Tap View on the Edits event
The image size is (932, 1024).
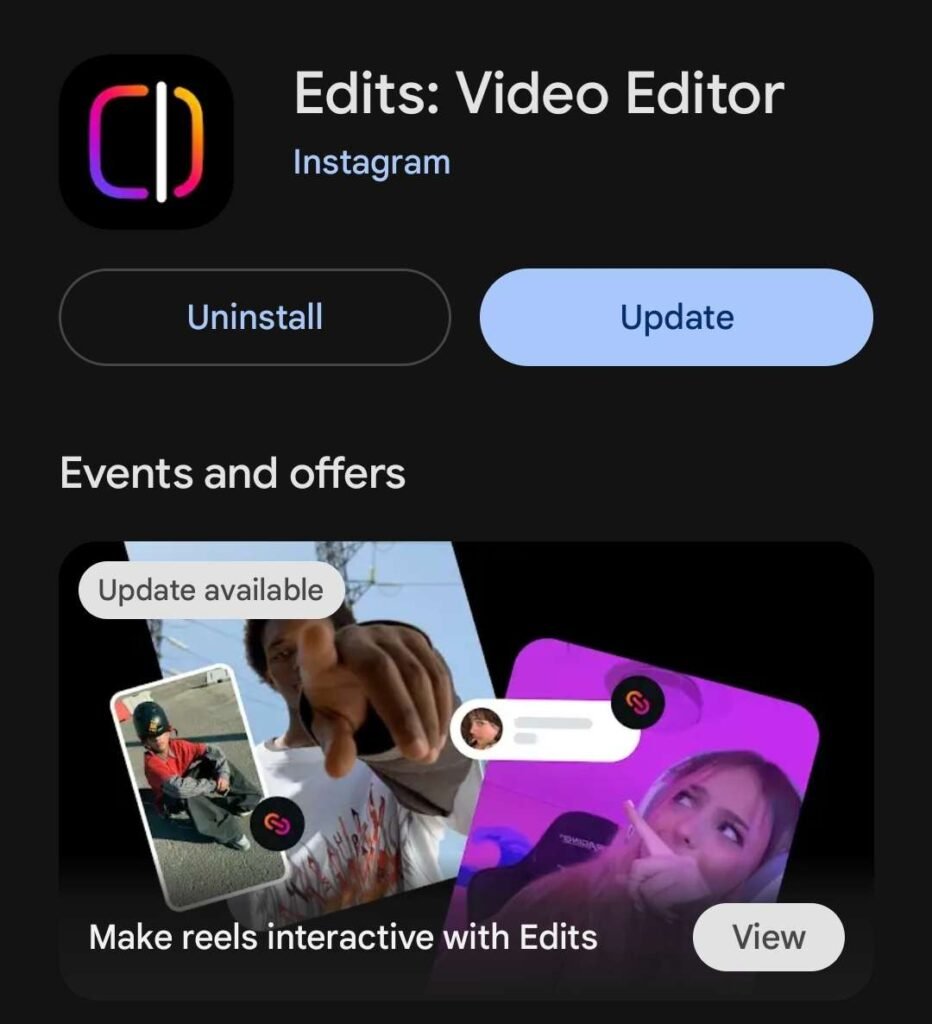tap(768, 937)
